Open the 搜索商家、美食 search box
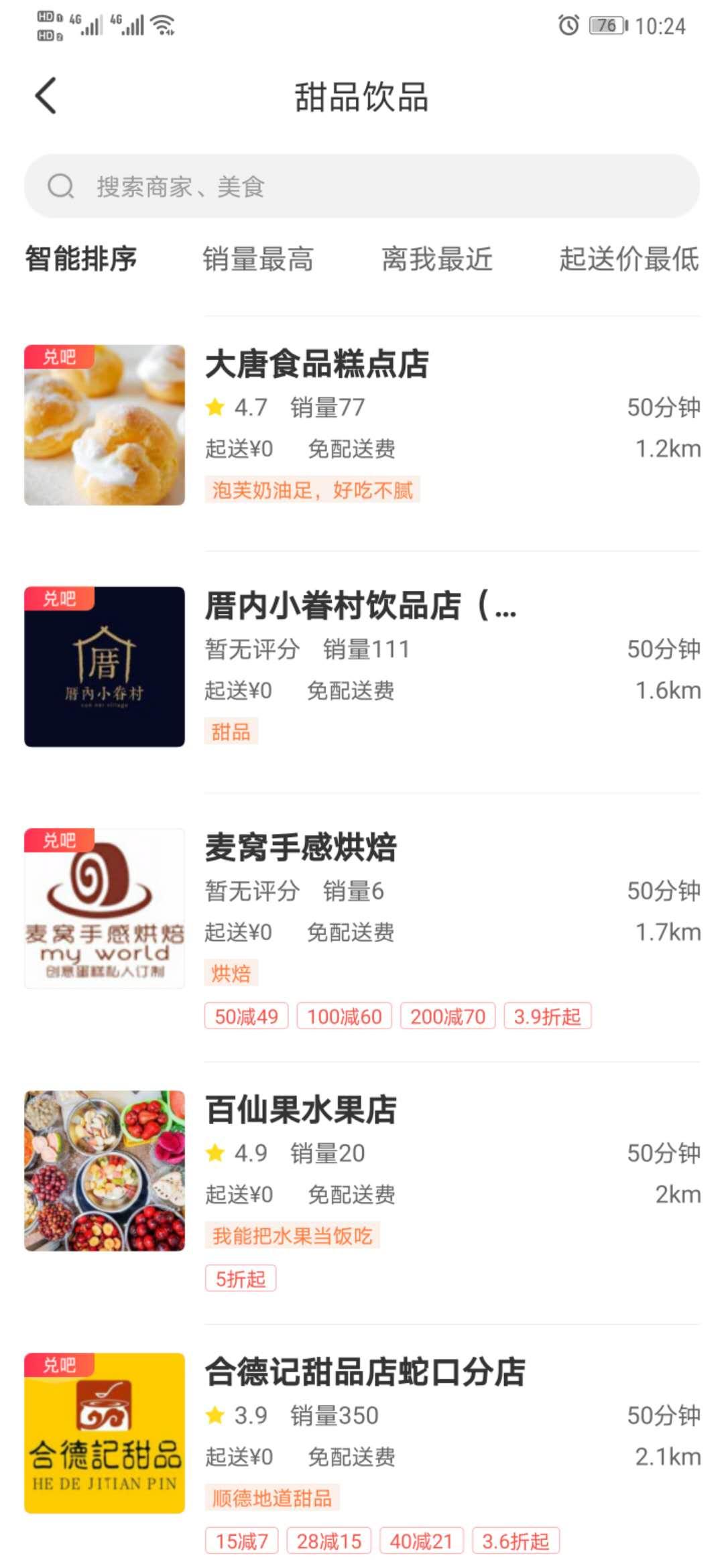The width and height of the screenshot is (724, 1568). [362, 186]
